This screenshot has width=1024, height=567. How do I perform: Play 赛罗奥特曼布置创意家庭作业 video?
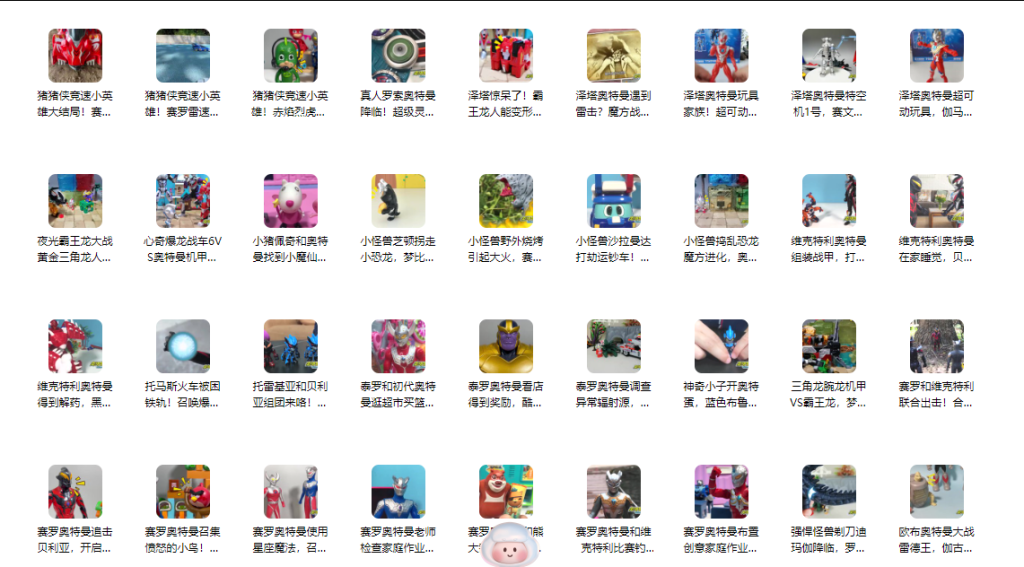721,491
